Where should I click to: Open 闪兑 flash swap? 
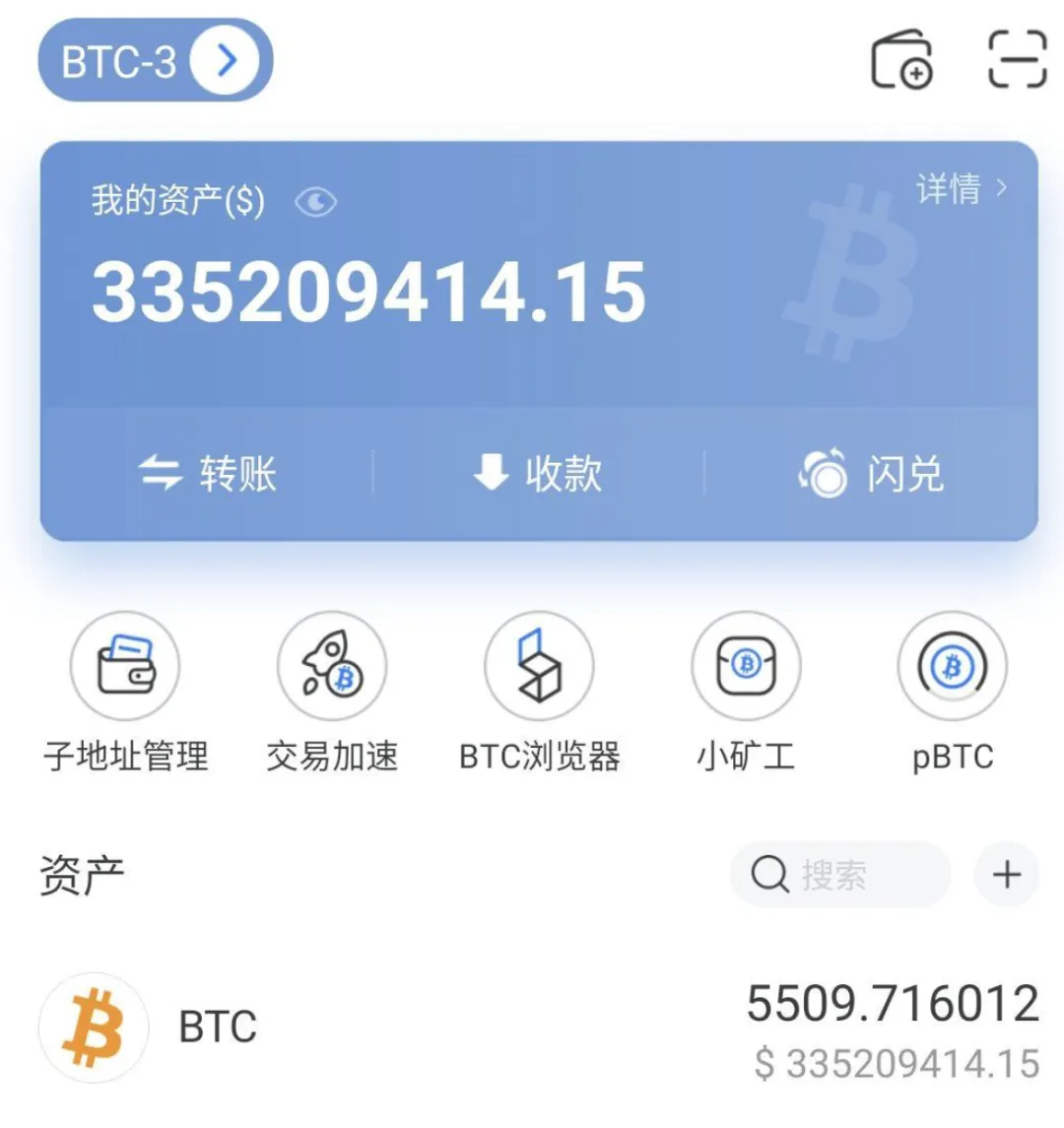point(871,474)
